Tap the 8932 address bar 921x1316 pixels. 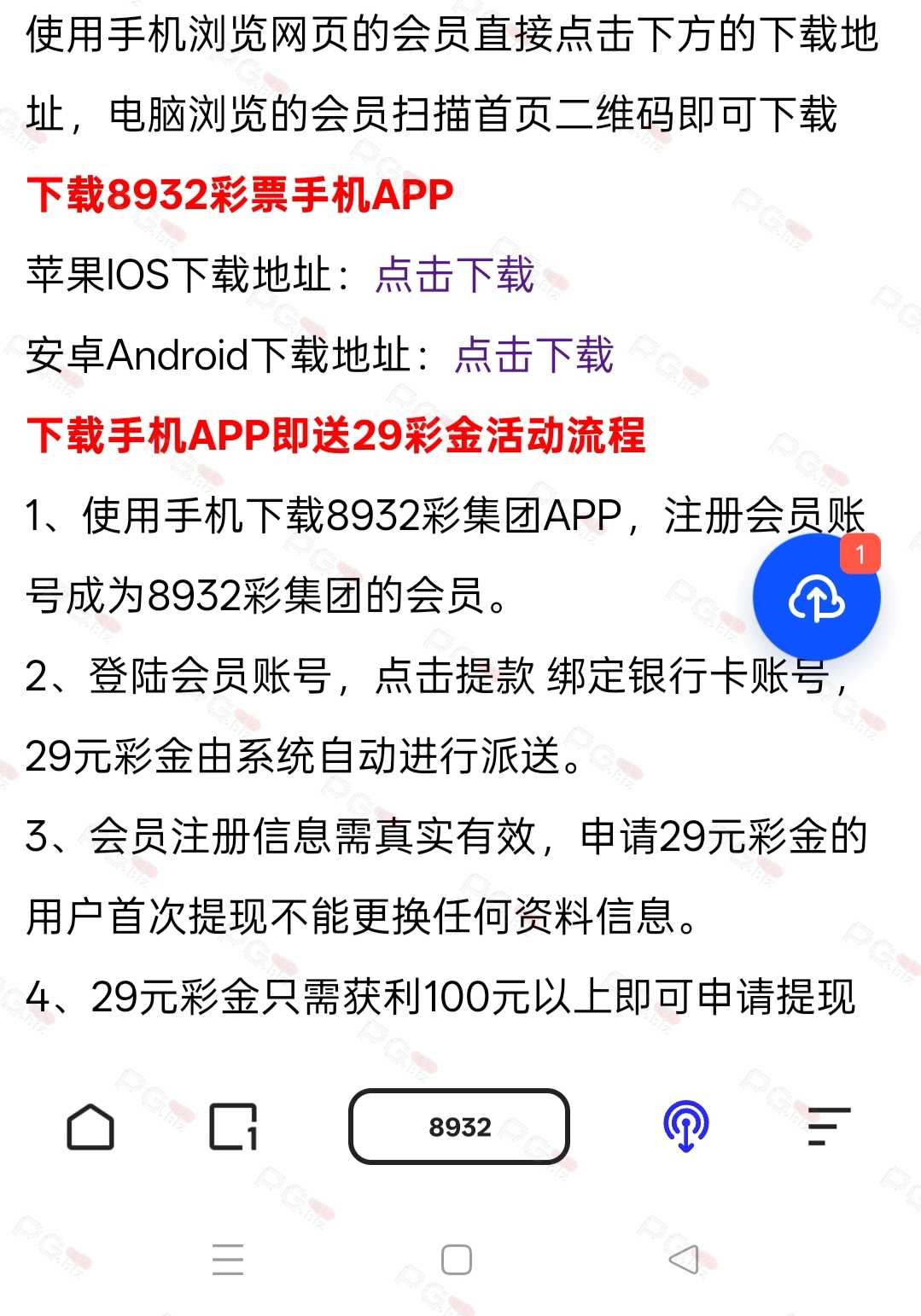coord(459,1127)
